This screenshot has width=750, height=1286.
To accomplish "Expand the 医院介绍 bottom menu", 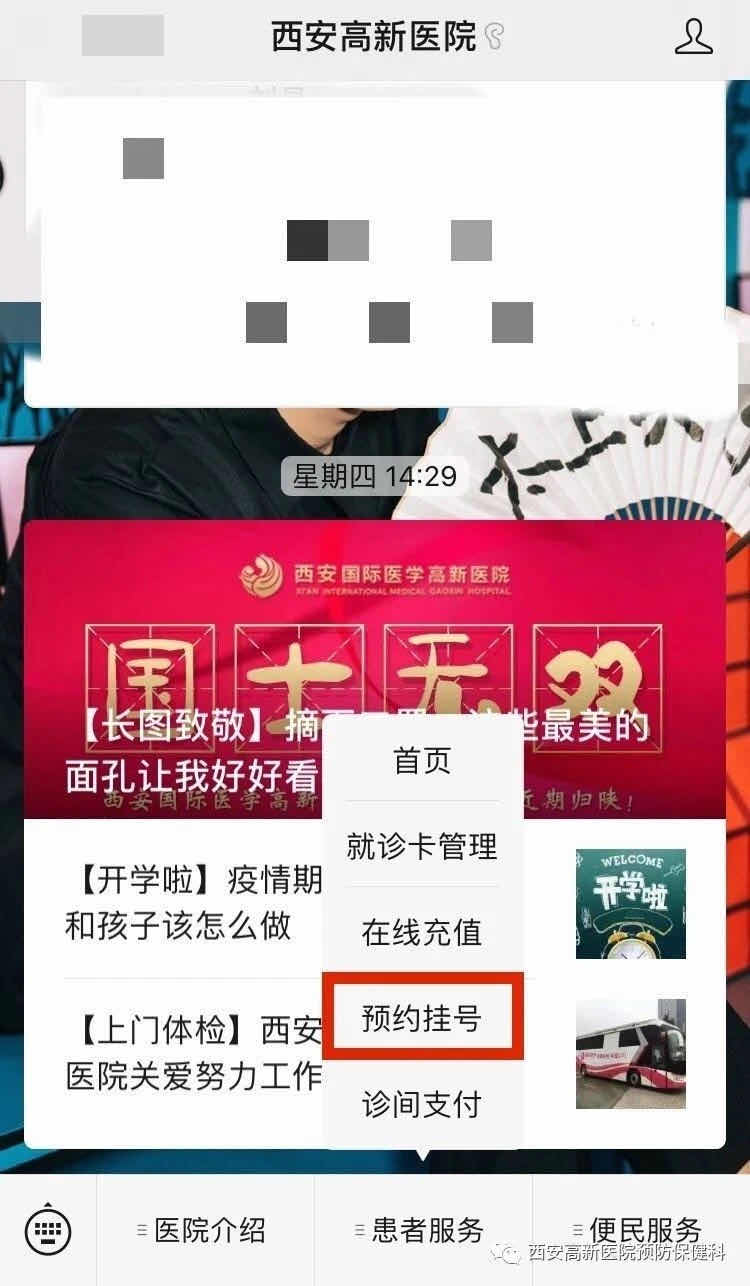I will tap(205, 1230).
